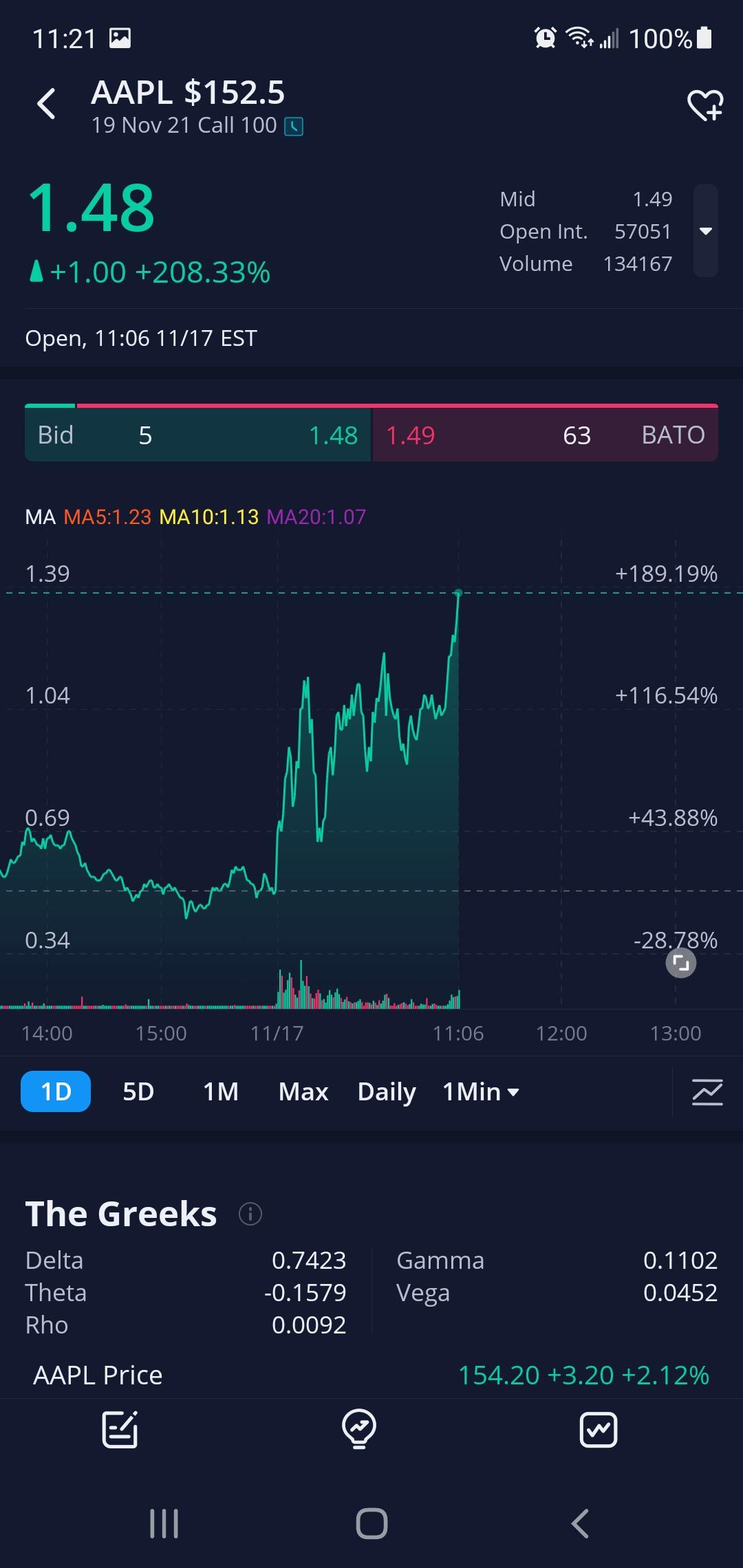Expand the chart to full screen

[x=680, y=963]
